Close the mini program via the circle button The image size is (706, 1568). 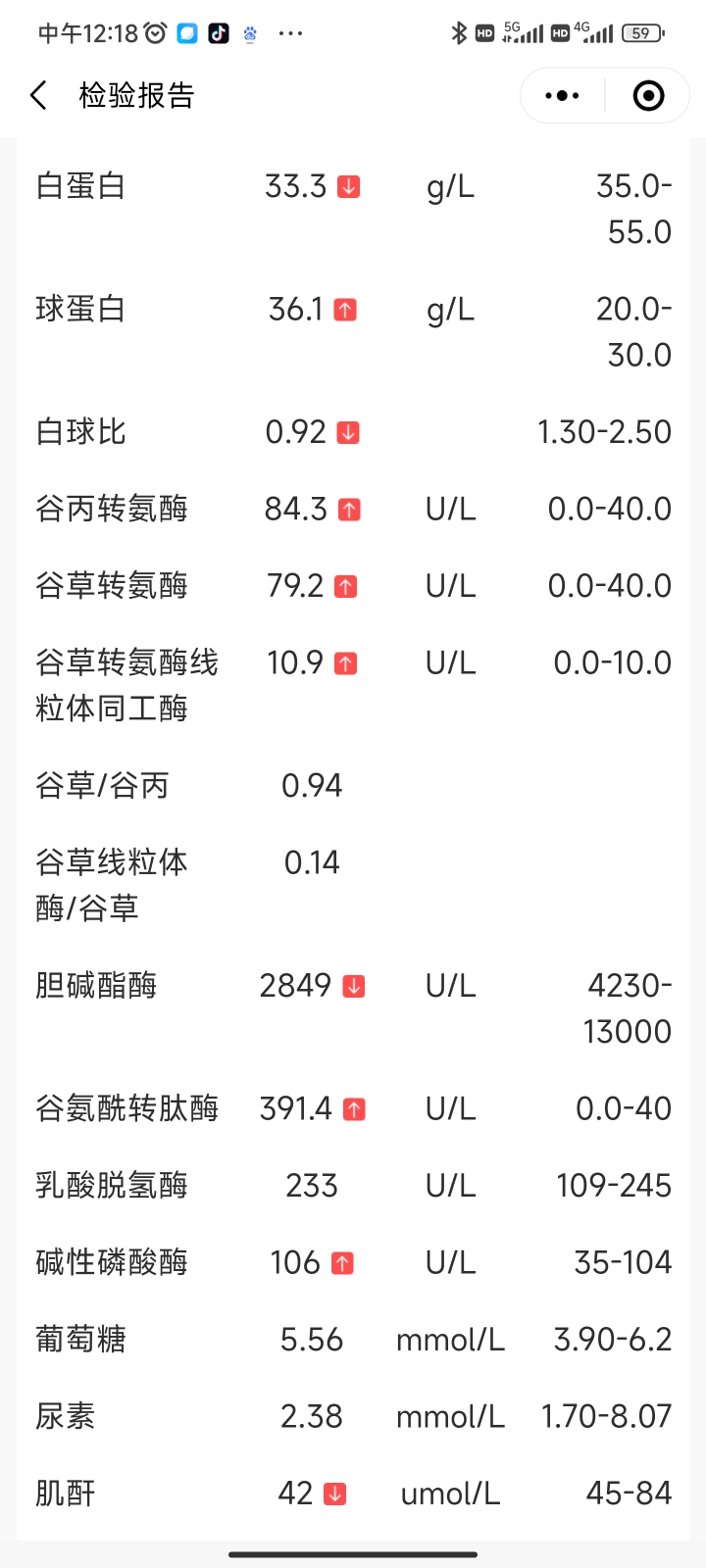(648, 95)
